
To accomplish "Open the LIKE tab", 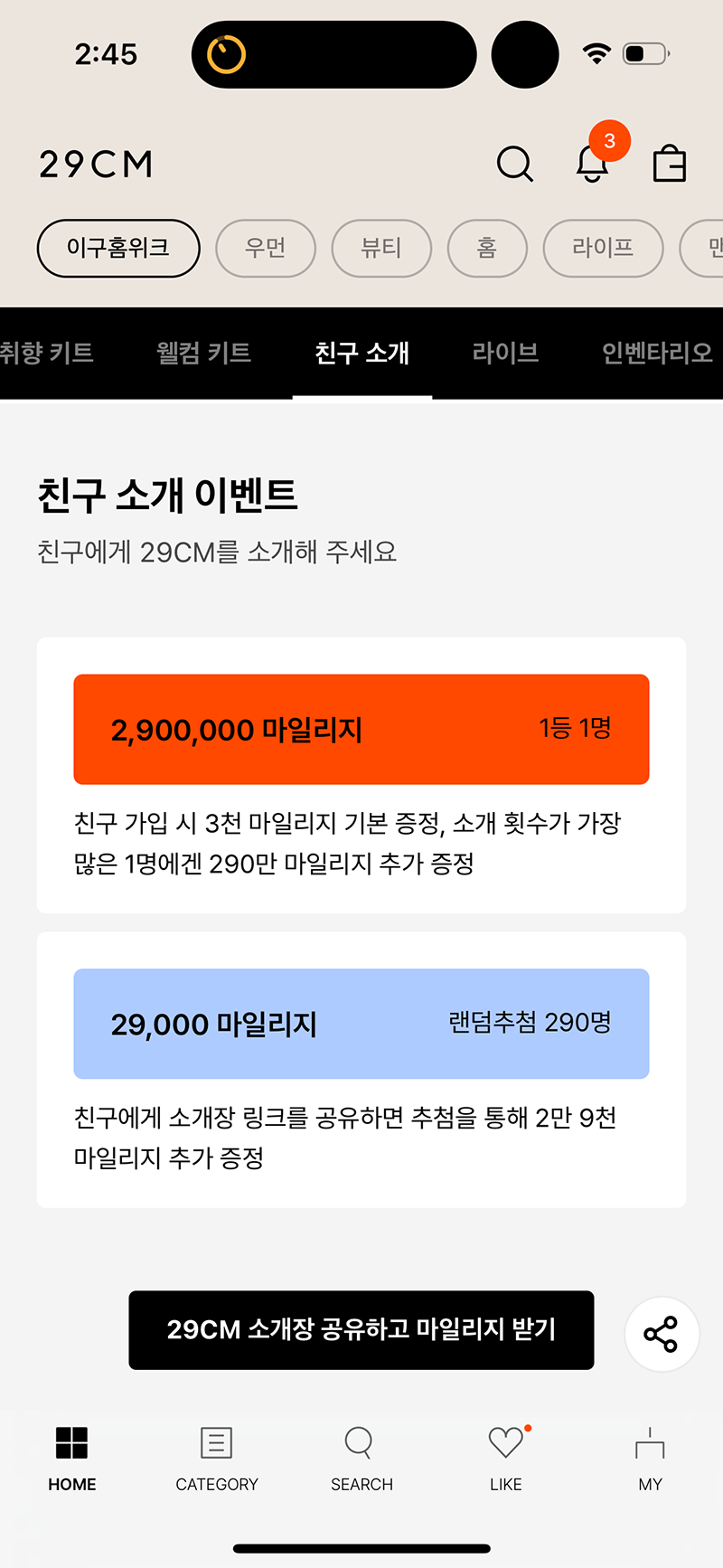I will [x=506, y=1459].
